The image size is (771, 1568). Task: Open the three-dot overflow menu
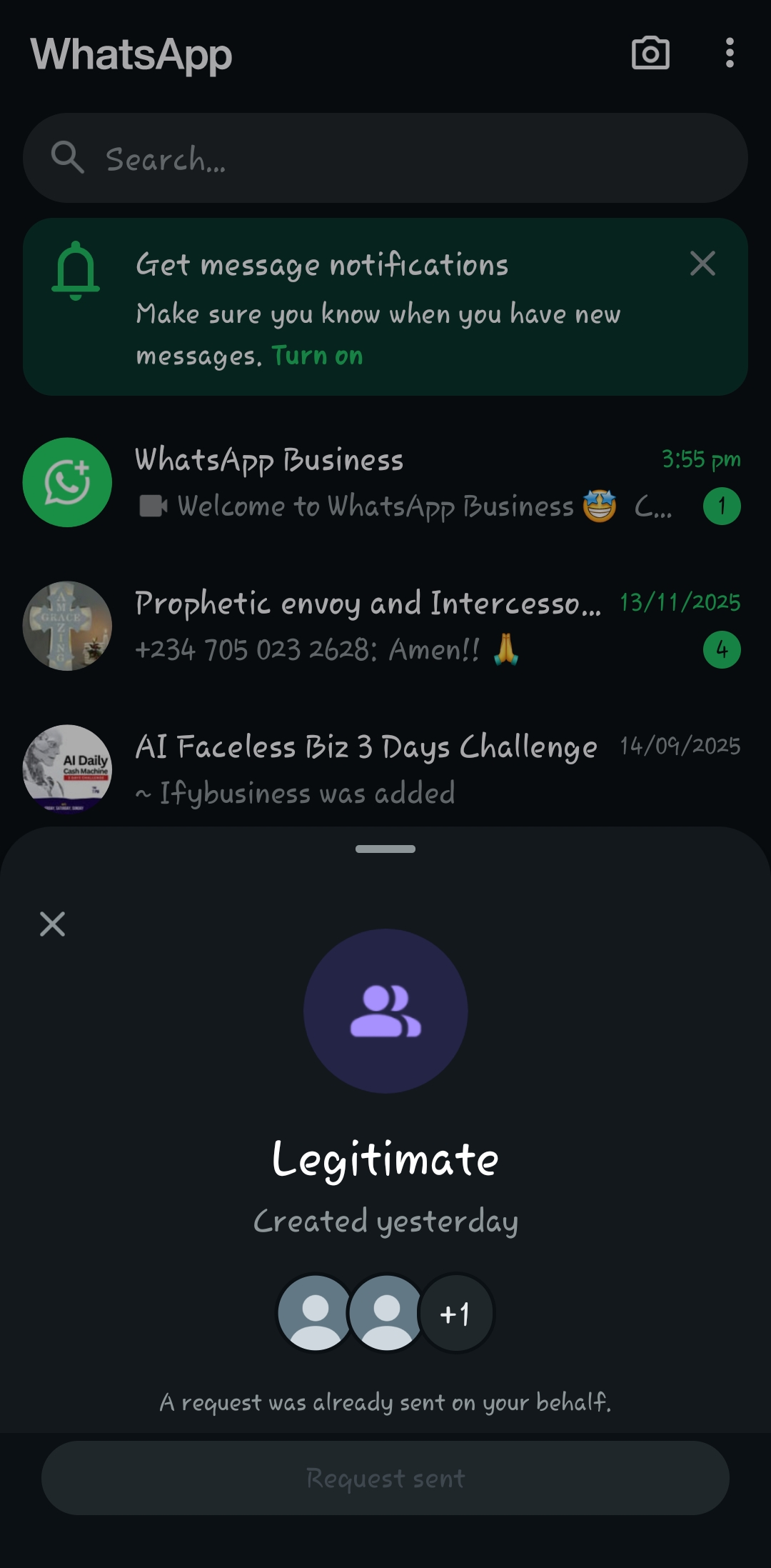tap(729, 54)
